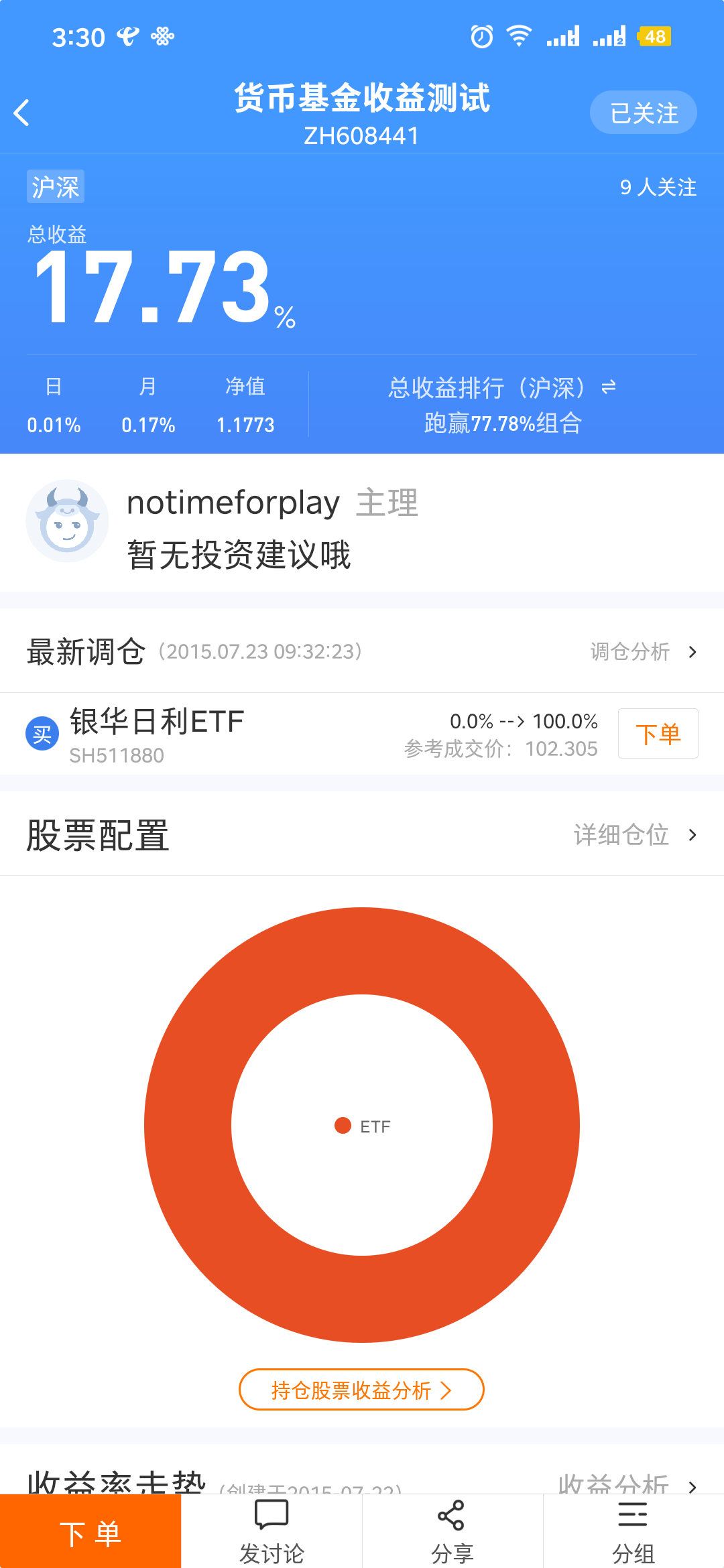Image resolution: width=724 pixels, height=1568 pixels.
Task: Tap the 已关注 follow button
Action: tap(643, 113)
